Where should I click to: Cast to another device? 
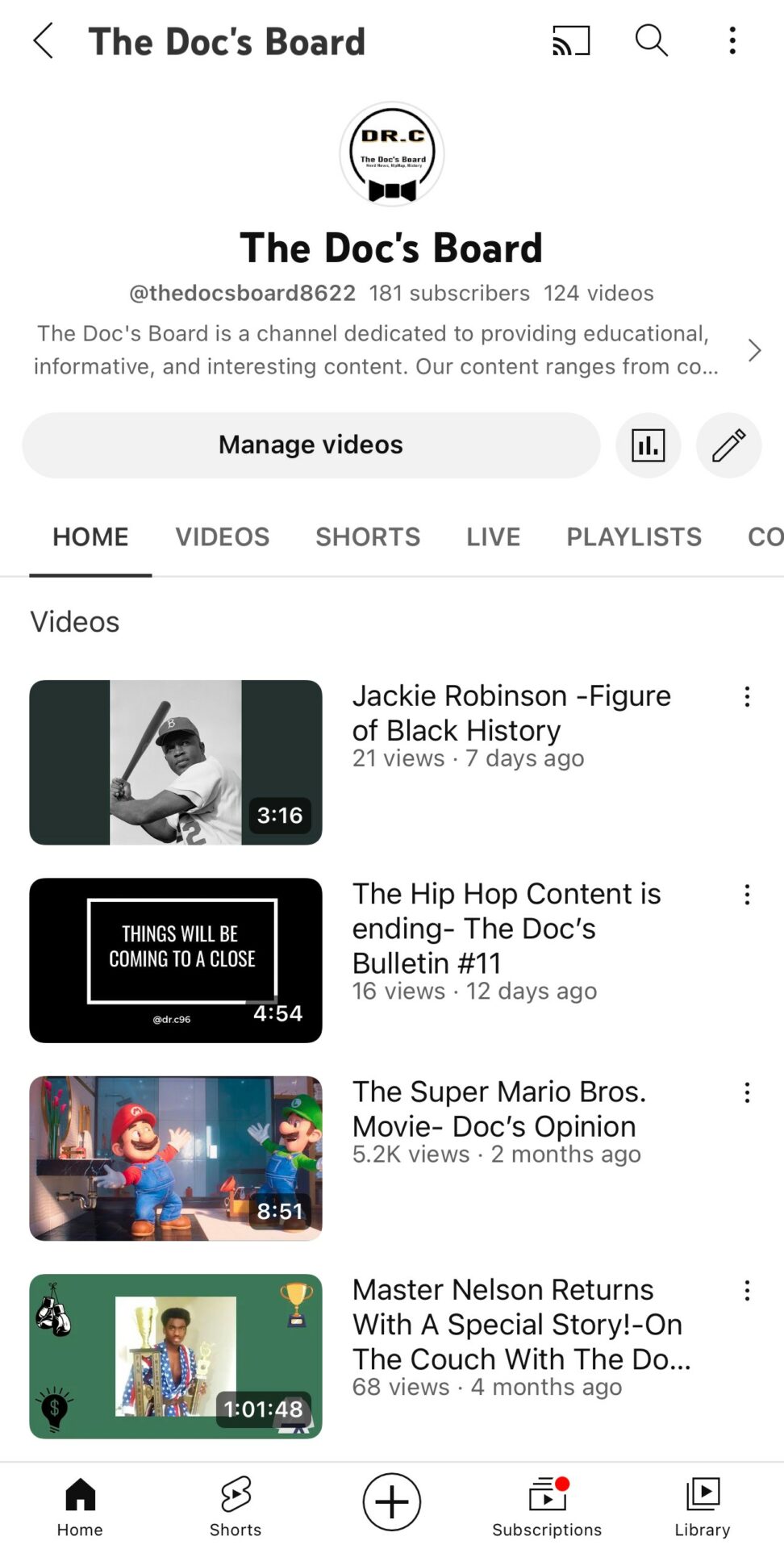pos(571,40)
